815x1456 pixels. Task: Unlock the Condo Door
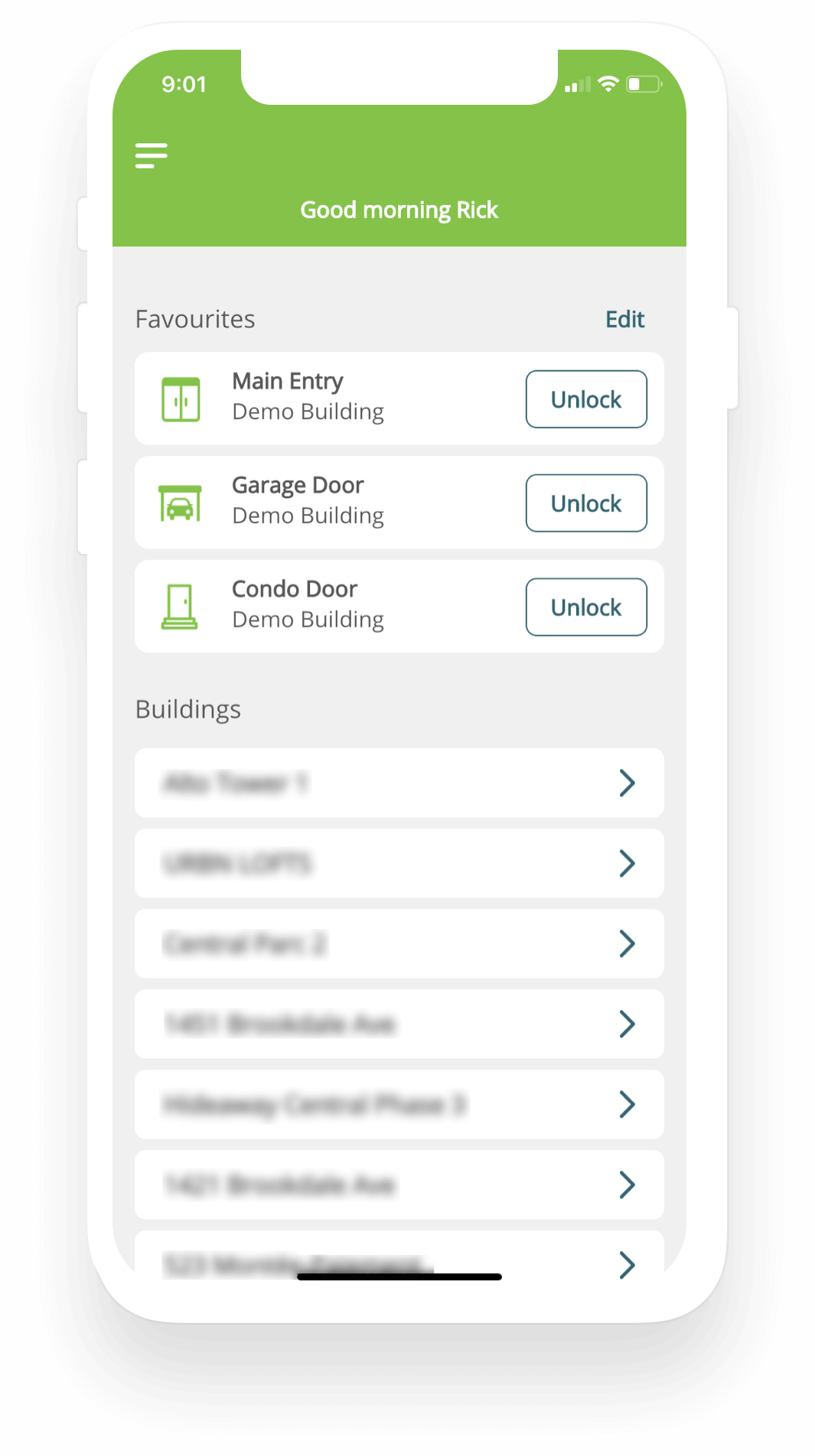pyautogui.click(x=586, y=607)
